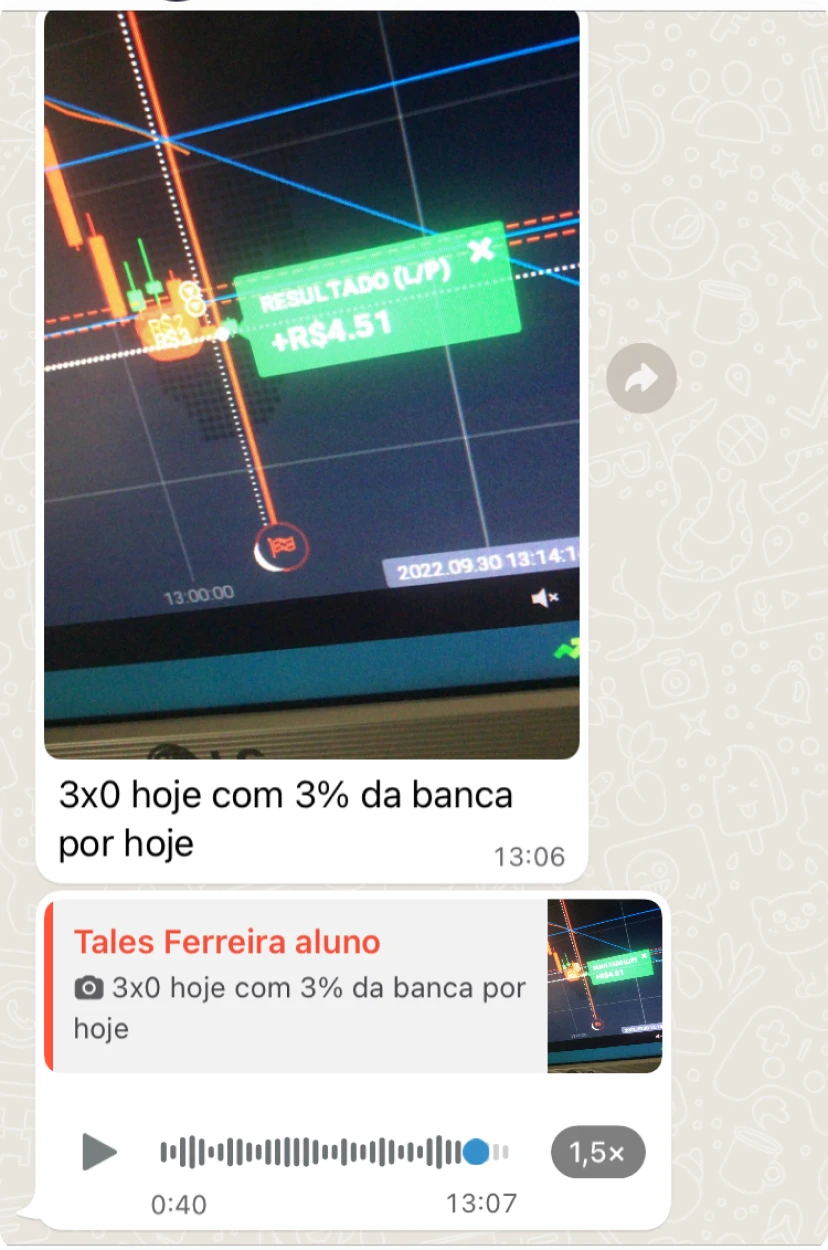The height and width of the screenshot is (1250, 828).
Task: Forward the video with the share arrow
Action: pyautogui.click(x=641, y=379)
